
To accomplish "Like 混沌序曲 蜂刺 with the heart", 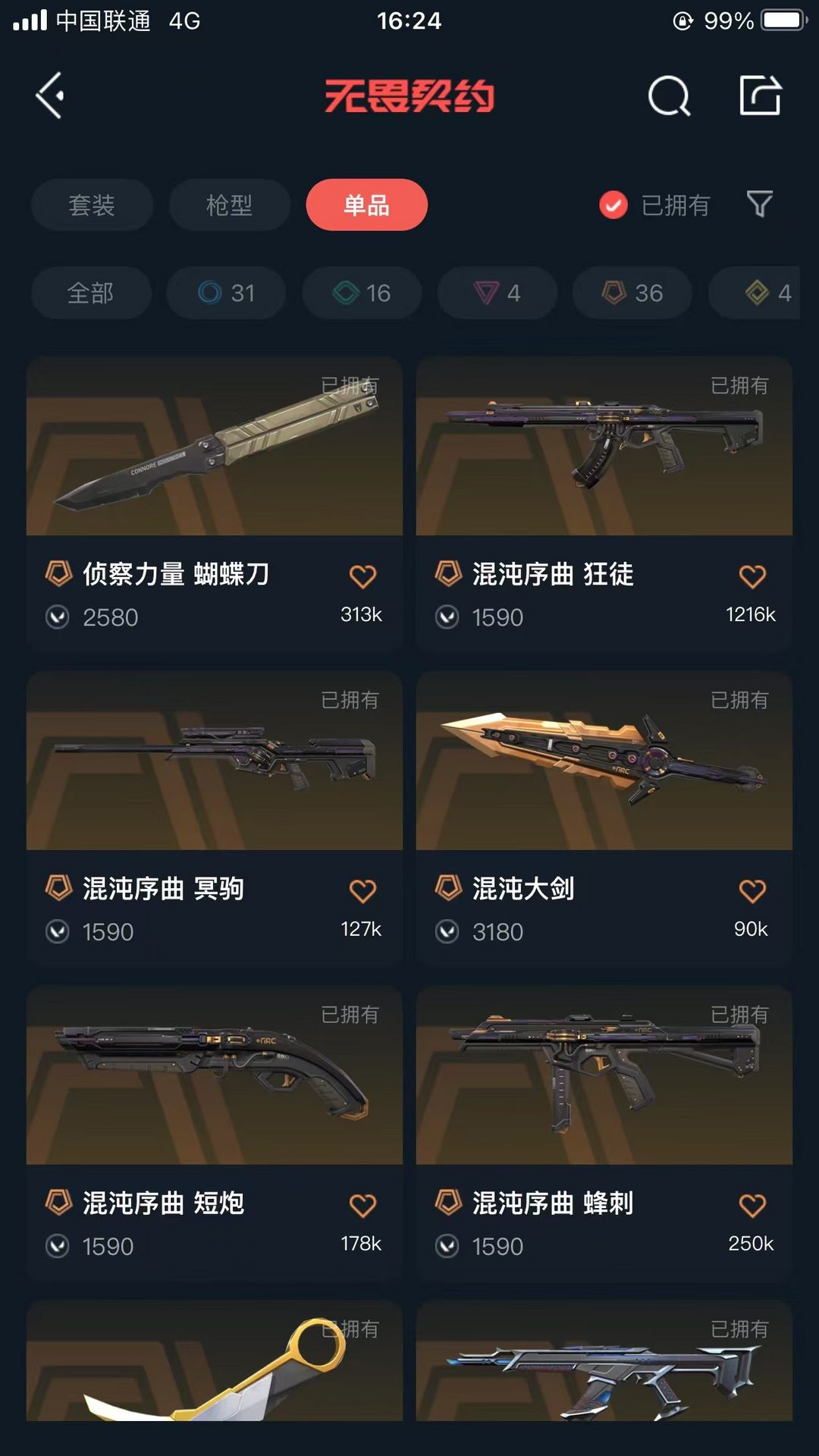I will click(x=752, y=1206).
